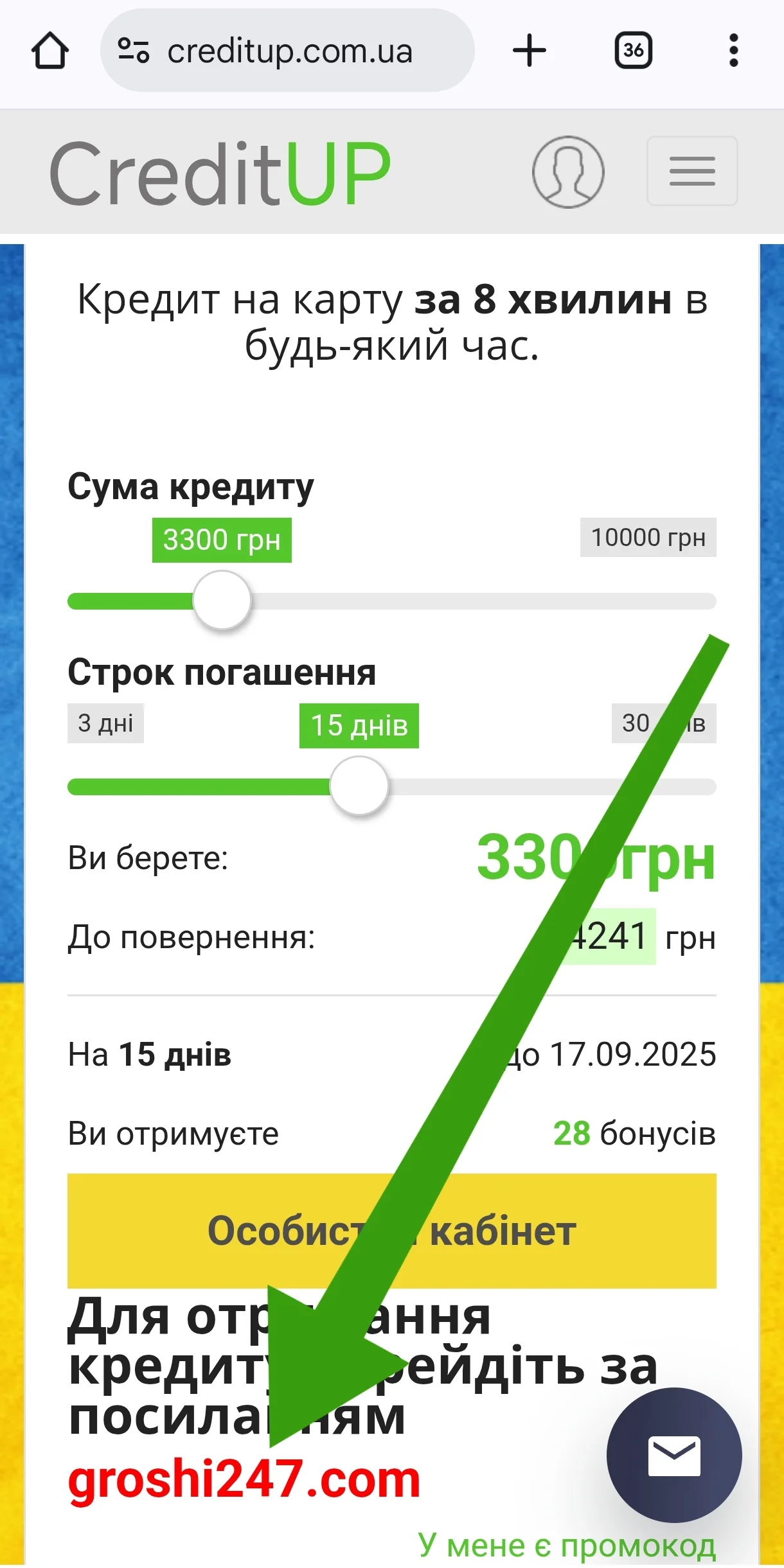Tap the creditup.com.ua address bar

[x=288, y=50]
